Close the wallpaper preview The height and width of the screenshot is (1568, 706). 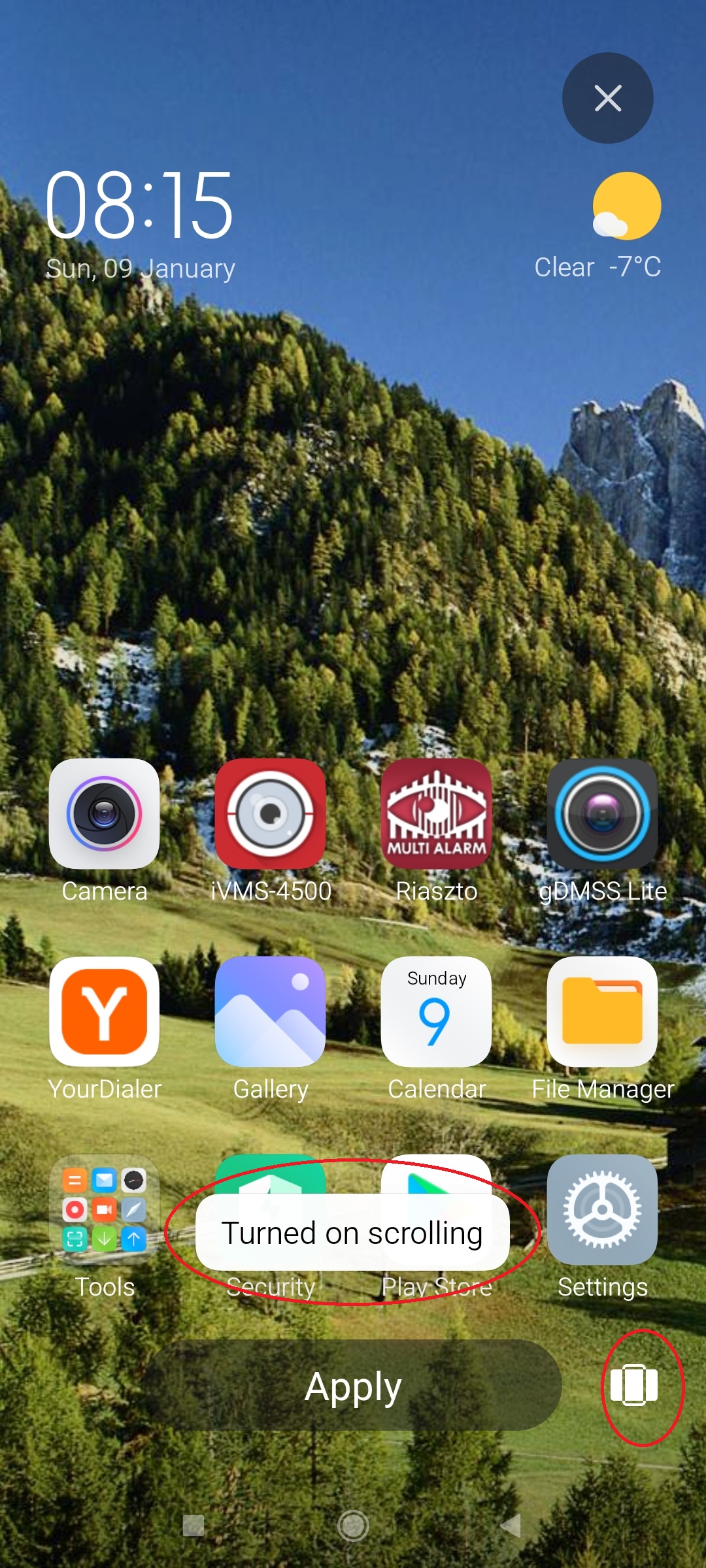pyautogui.click(x=607, y=98)
